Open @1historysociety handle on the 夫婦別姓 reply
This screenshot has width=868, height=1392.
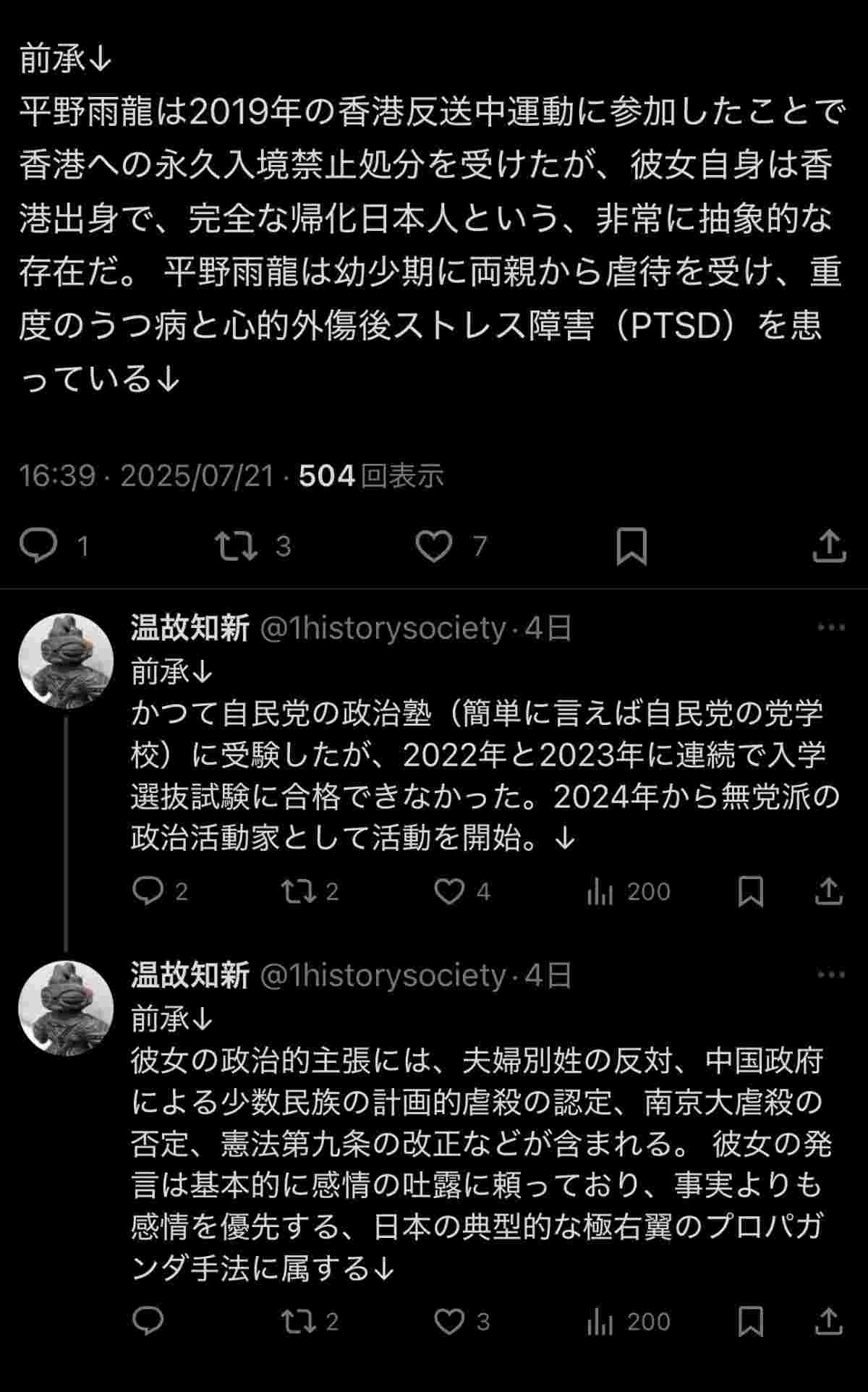point(382,975)
